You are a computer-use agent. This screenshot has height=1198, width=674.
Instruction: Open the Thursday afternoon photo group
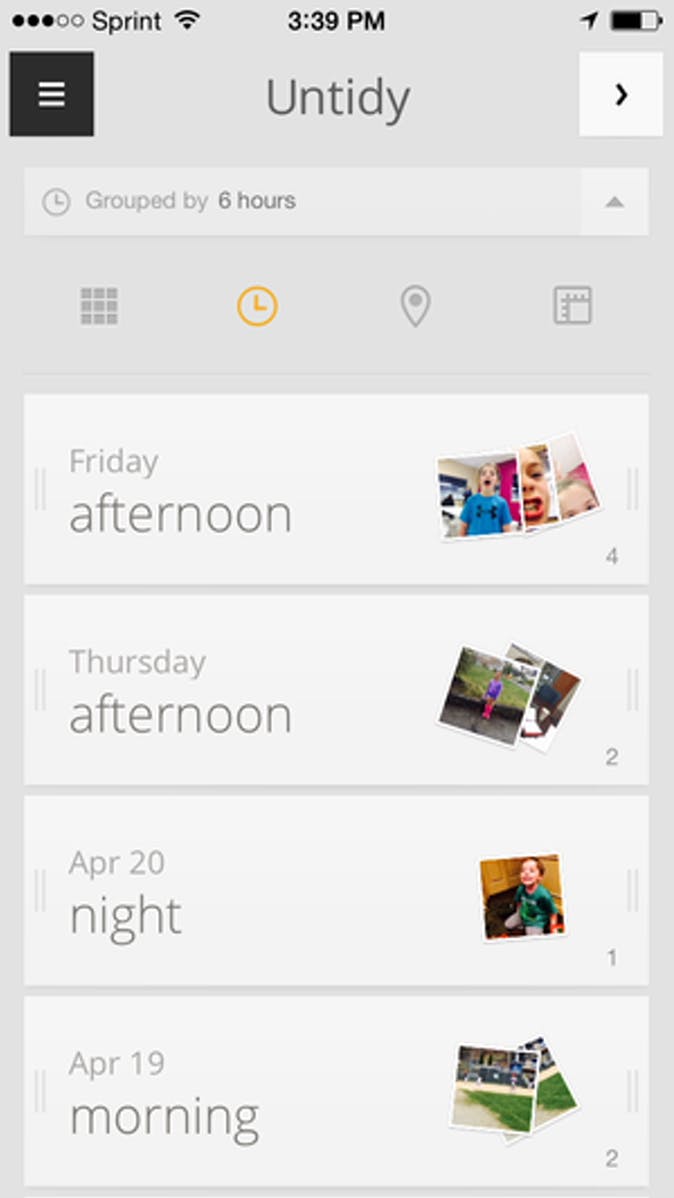click(336, 690)
